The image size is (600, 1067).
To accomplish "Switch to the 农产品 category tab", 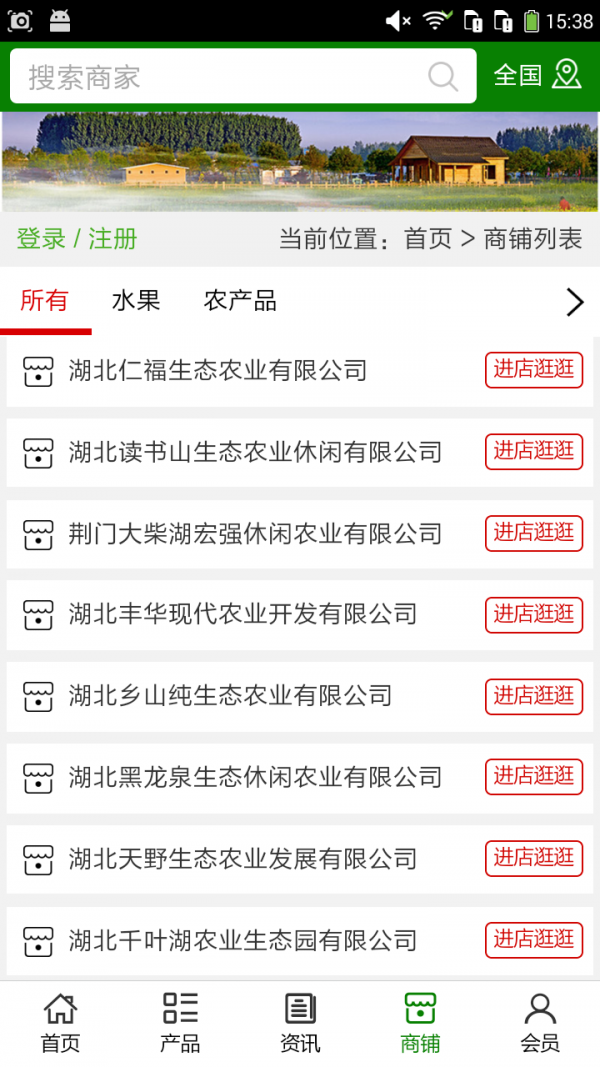I will pos(240,300).
